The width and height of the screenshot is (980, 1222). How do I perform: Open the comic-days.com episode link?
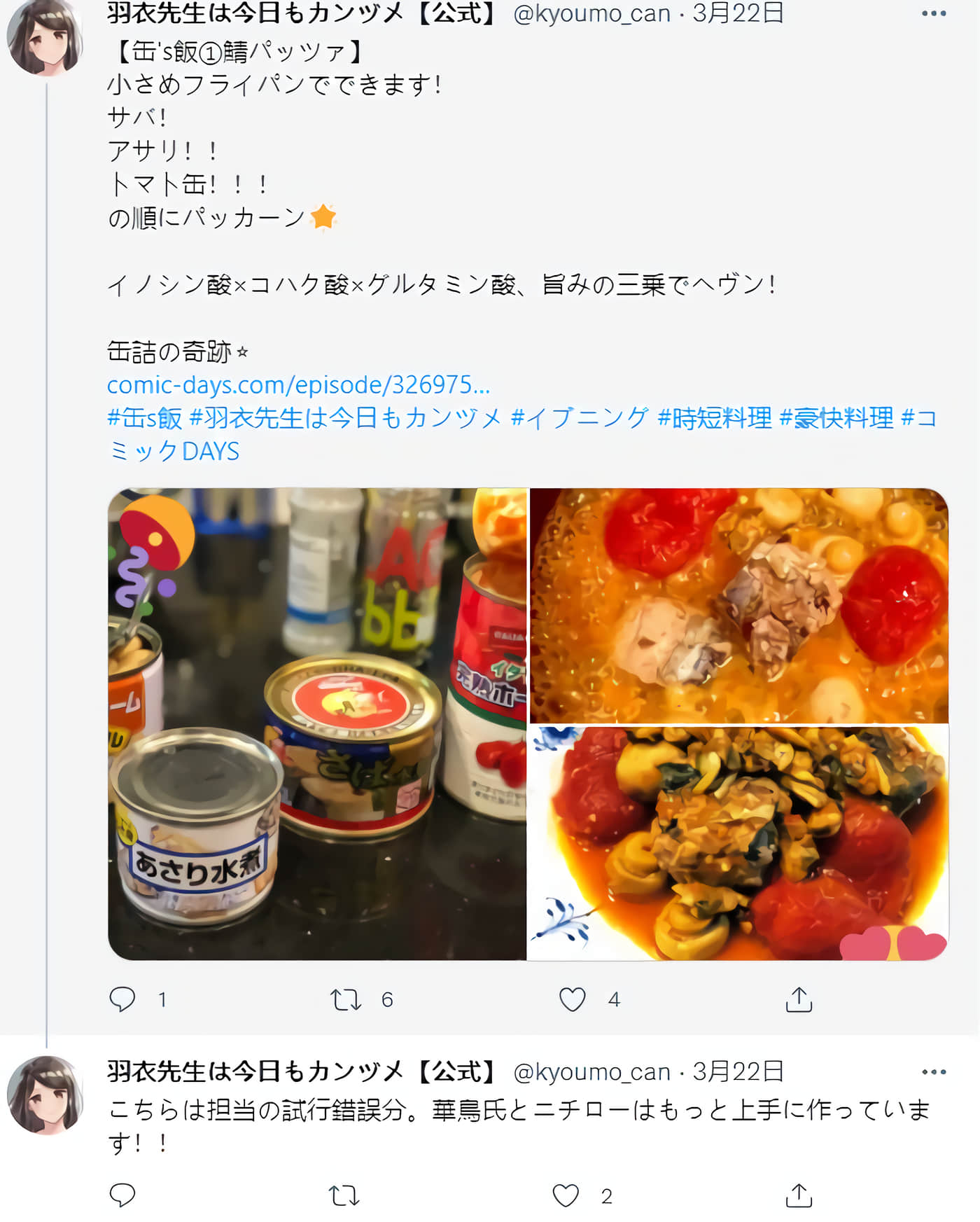[298, 384]
